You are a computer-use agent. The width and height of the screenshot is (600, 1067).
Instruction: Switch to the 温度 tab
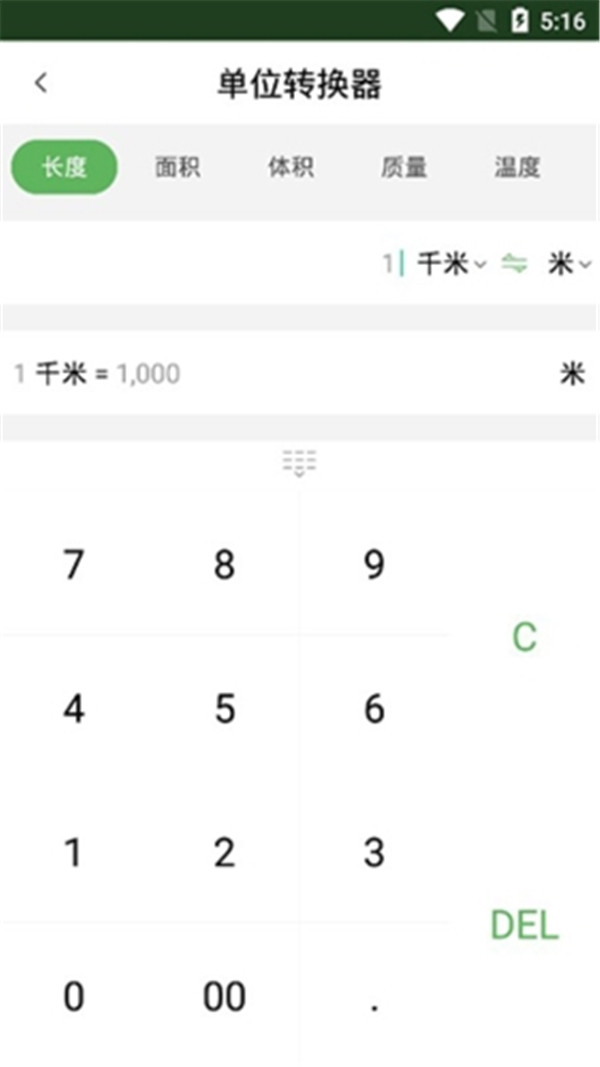click(x=517, y=167)
